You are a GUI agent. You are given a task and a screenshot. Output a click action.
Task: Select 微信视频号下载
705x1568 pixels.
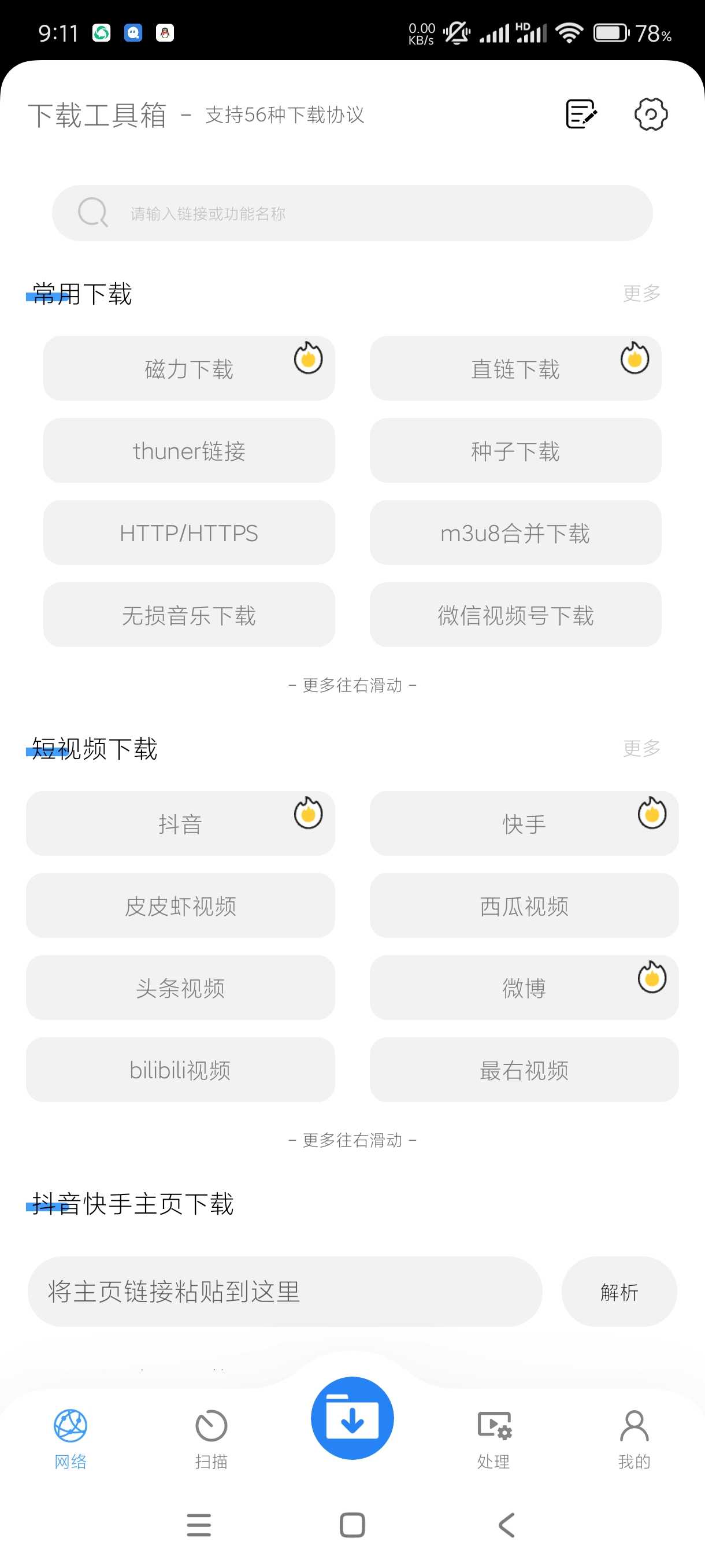(515, 615)
